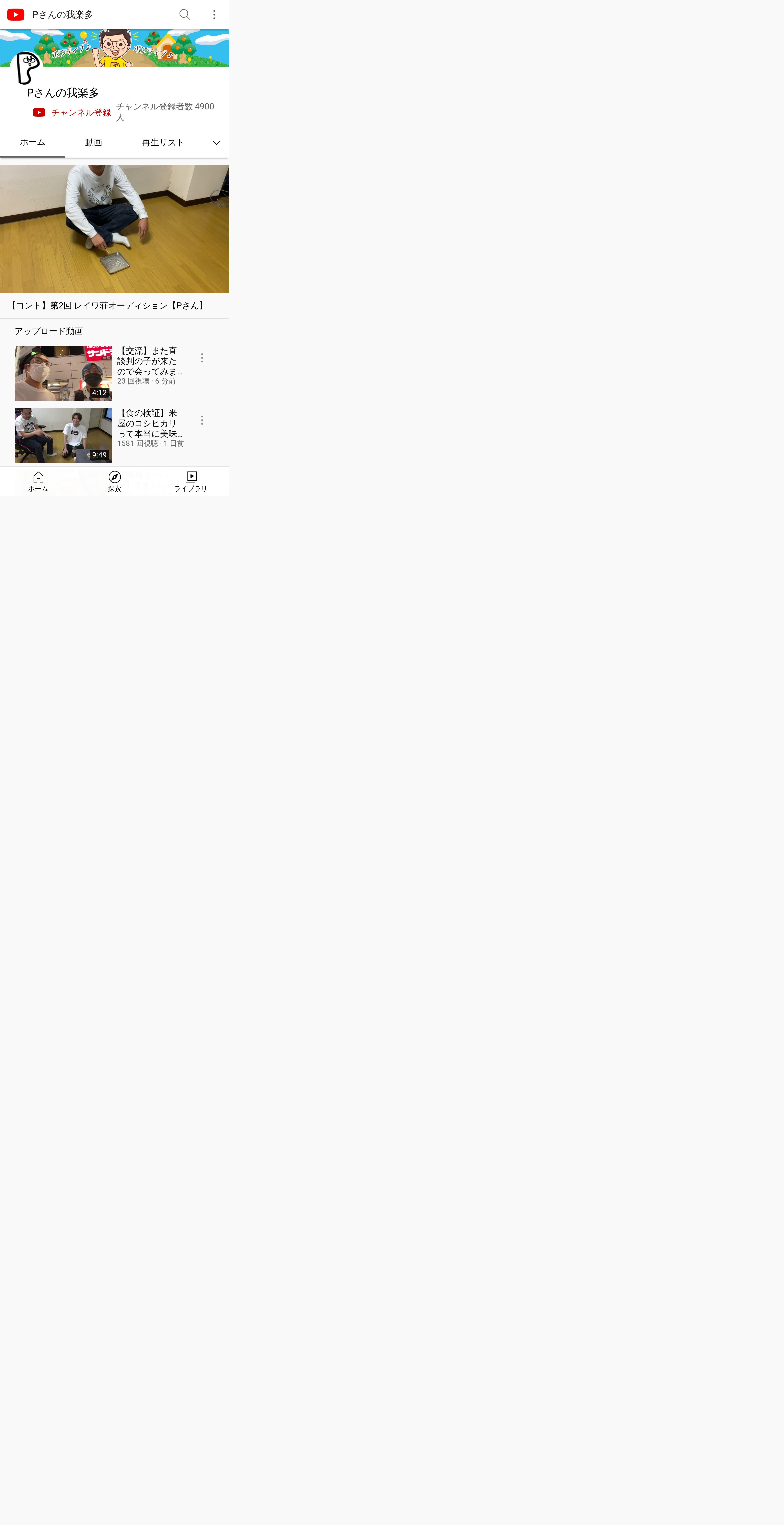Open 探索 in bottom navigation
The width and height of the screenshot is (784, 1525).
pyautogui.click(x=114, y=481)
